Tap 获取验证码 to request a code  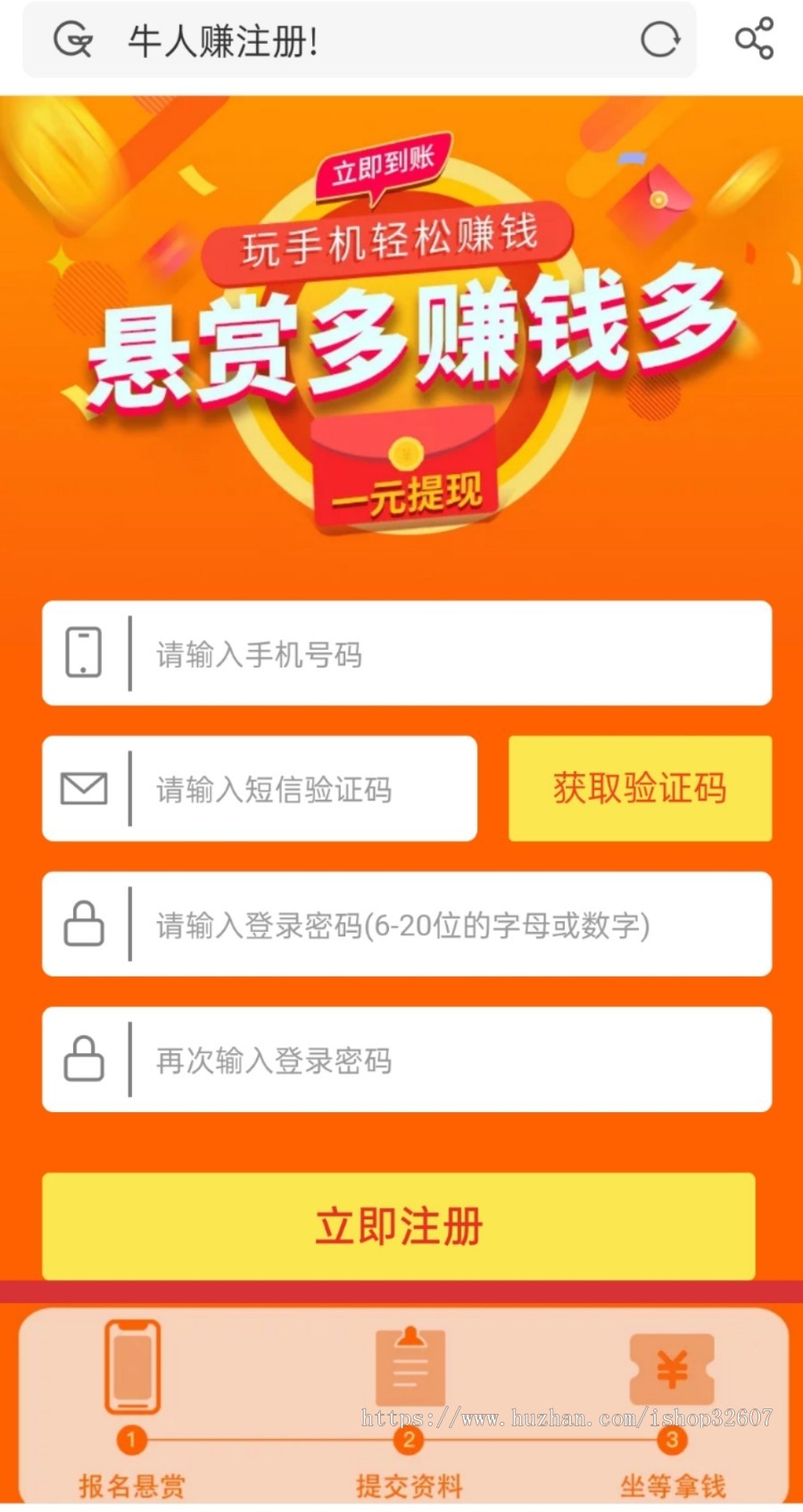[x=640, y=789]
